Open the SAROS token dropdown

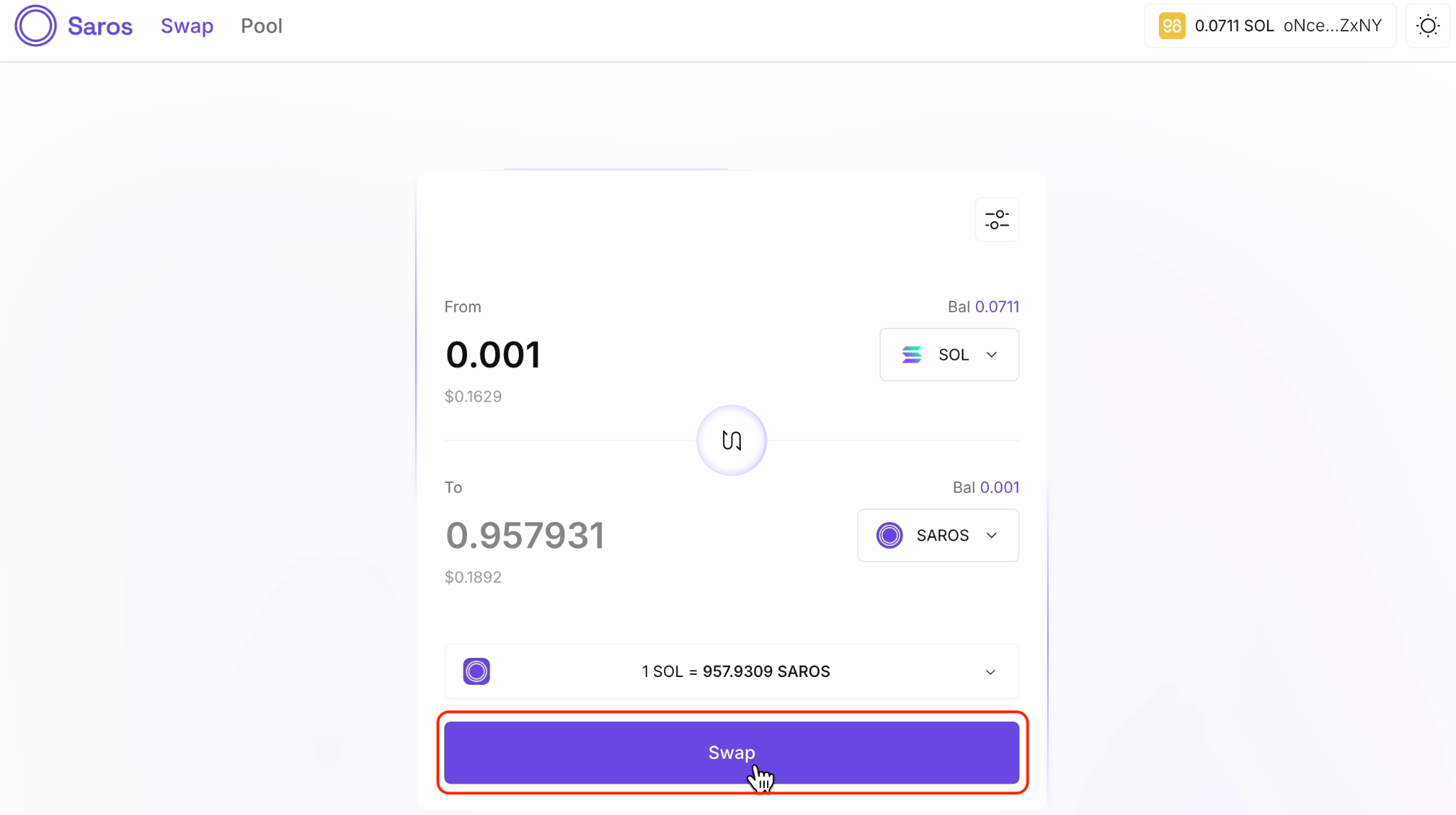click(x=937, y=536)
